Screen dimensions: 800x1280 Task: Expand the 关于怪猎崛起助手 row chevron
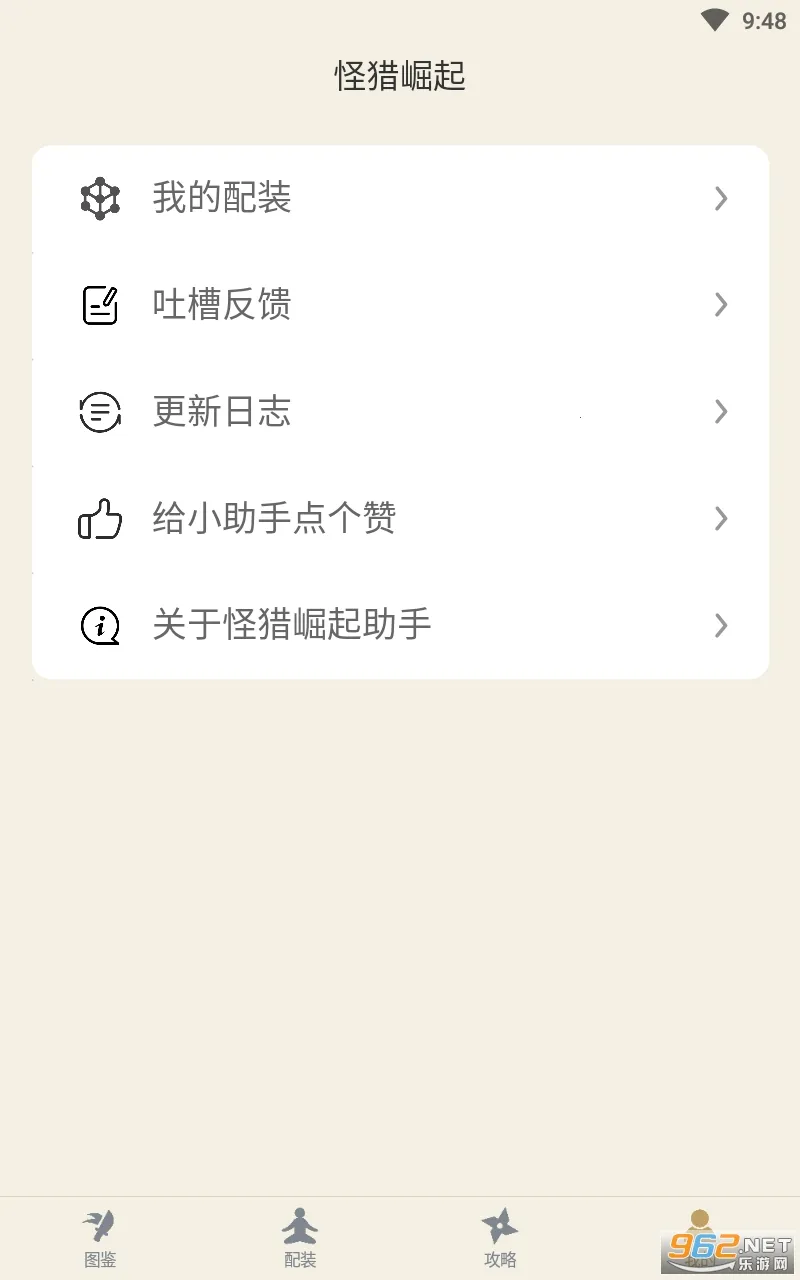721,626
